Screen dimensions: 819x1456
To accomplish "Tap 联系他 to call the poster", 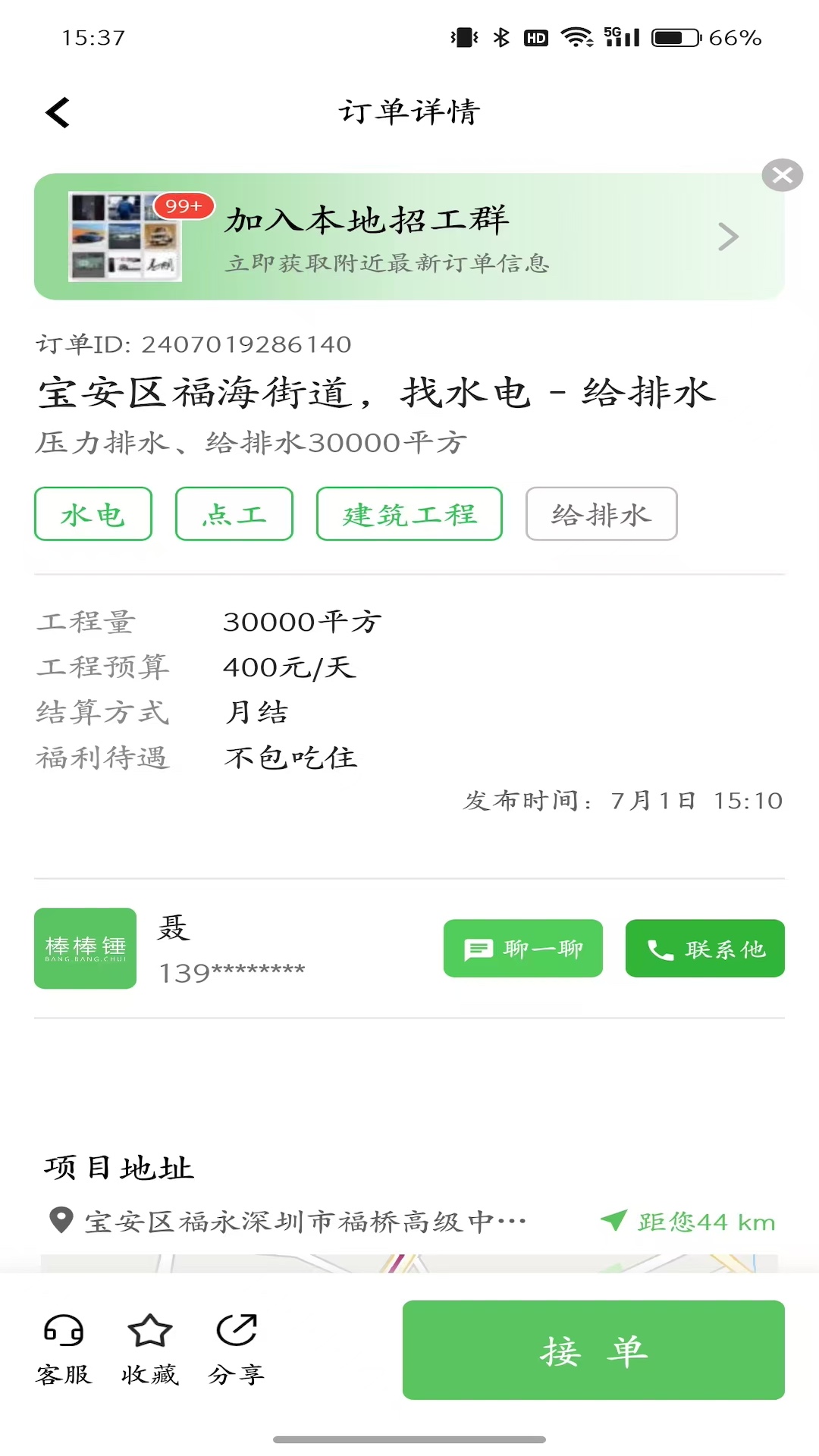I will [x=704, y=948].
